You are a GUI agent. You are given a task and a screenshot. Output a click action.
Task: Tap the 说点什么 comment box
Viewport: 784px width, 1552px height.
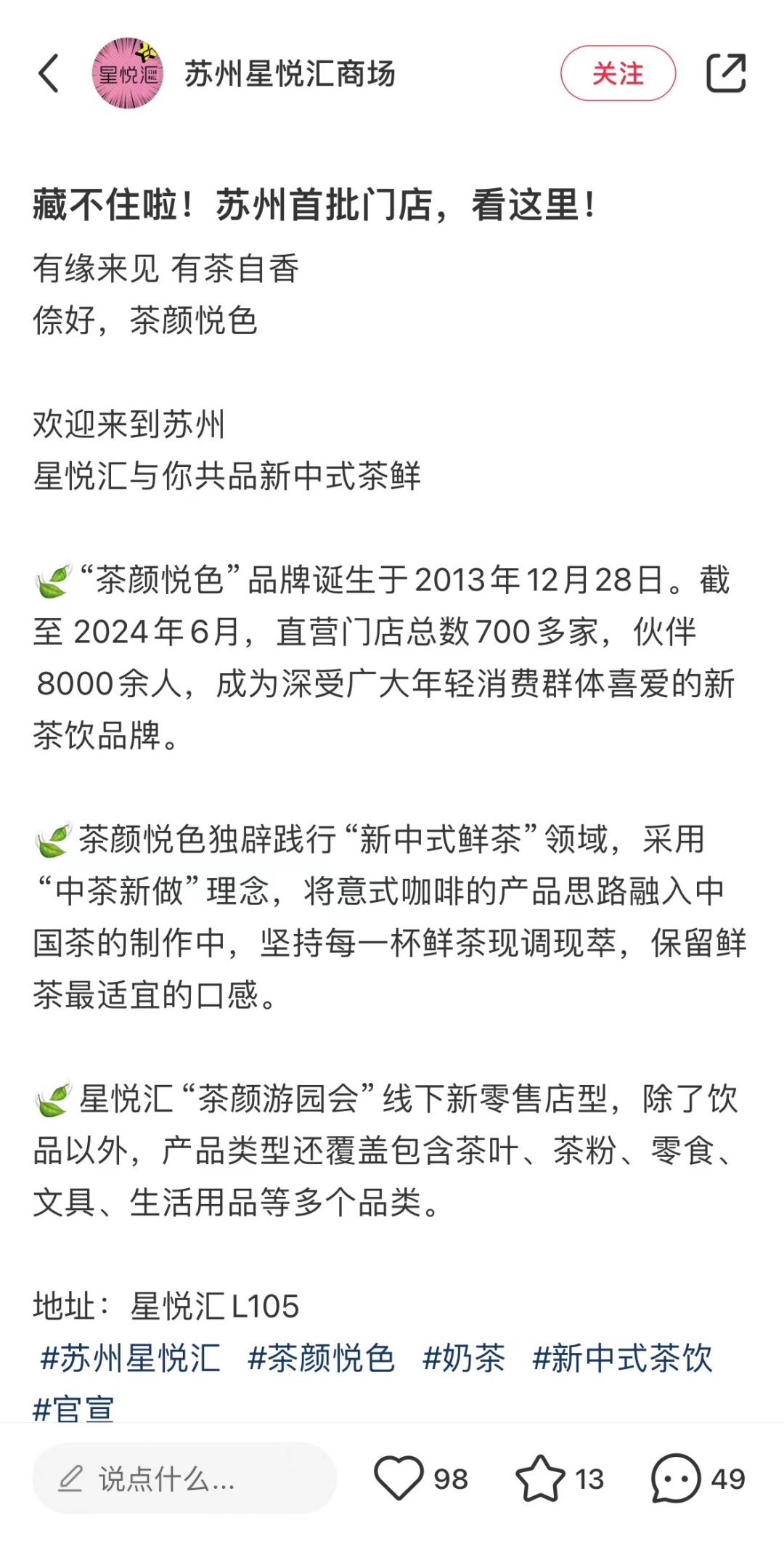(184, 1479)
